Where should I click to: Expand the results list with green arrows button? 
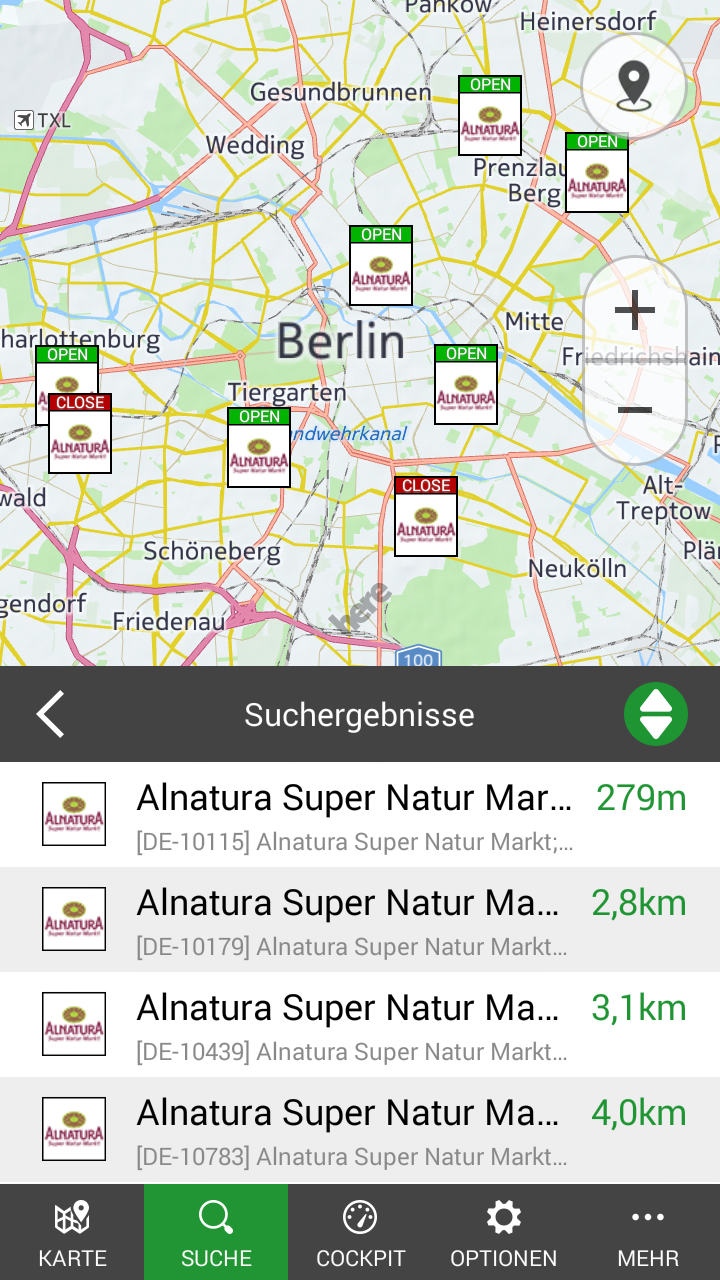[x=655, y=714]
